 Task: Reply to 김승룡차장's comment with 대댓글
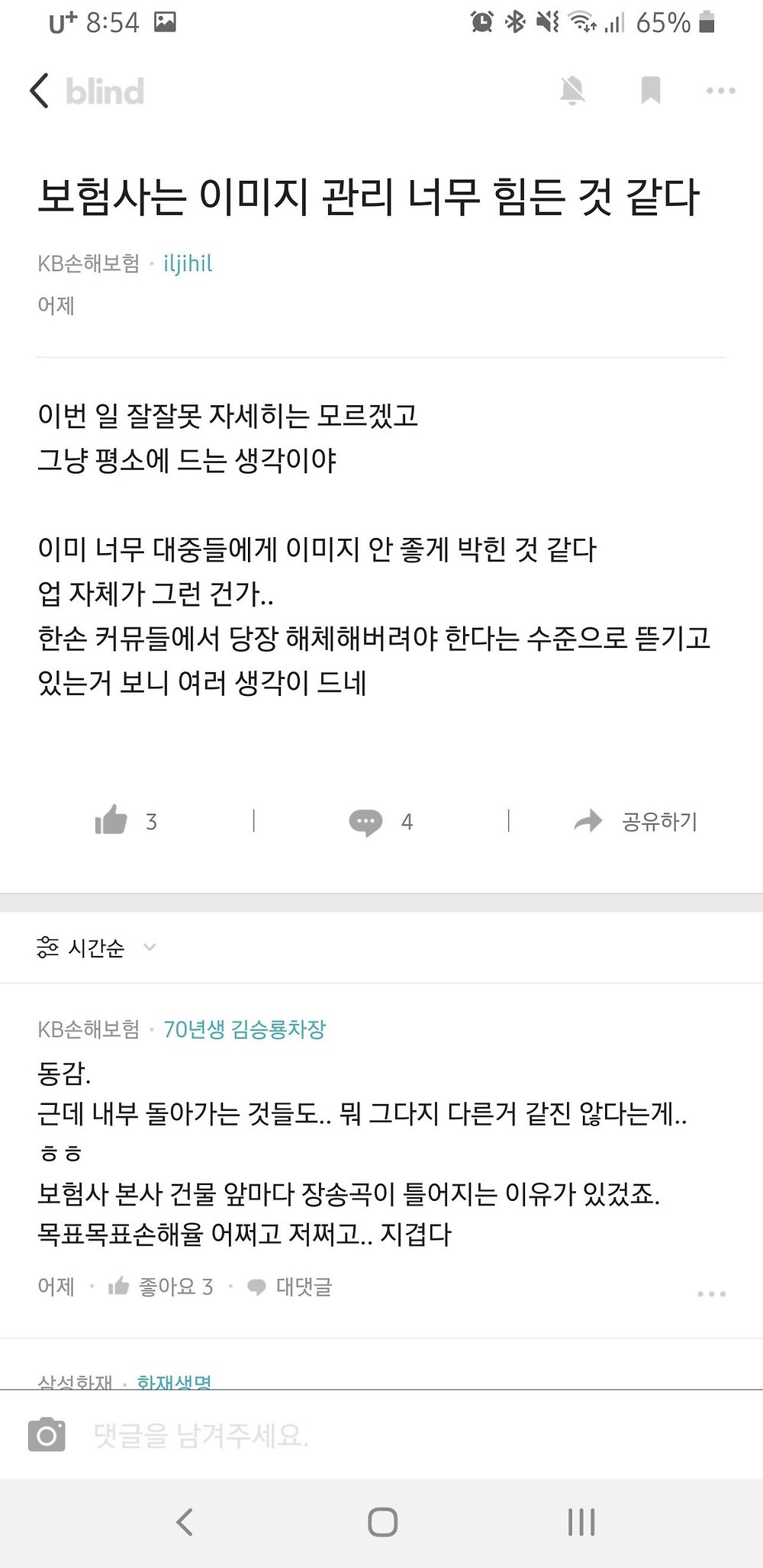[290, 1287]
